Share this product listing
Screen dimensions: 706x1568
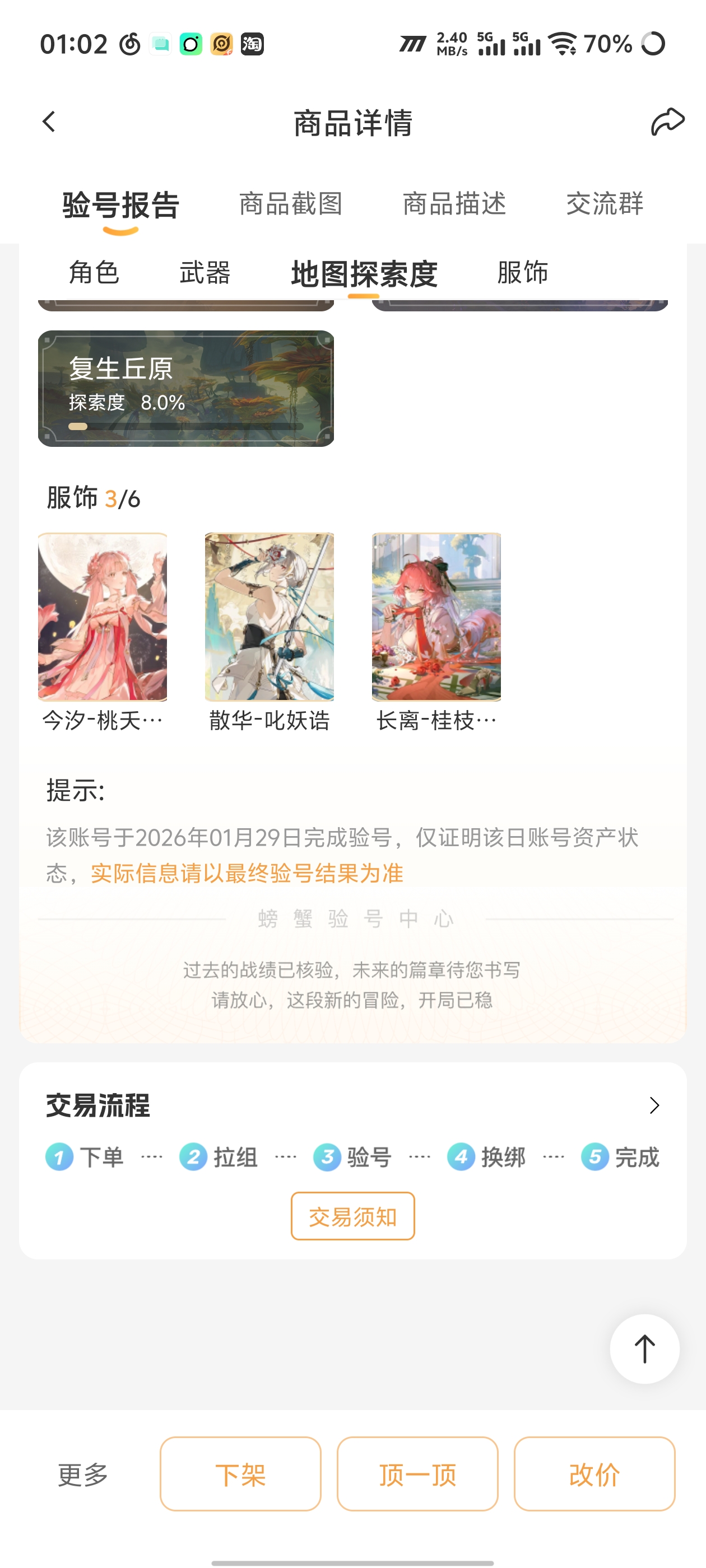pos(667,122)
